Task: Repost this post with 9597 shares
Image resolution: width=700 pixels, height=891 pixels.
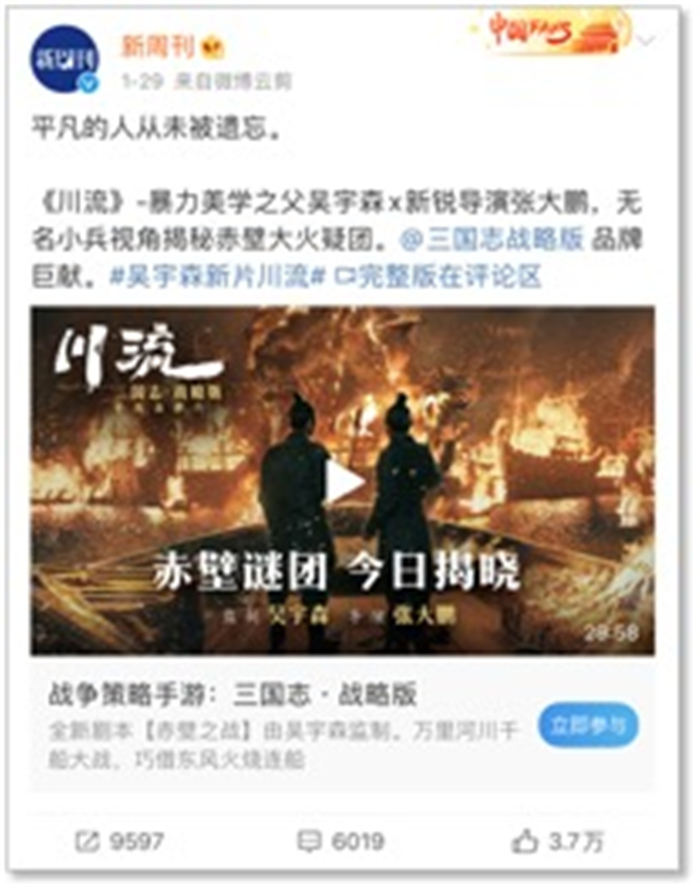Action: pos(125,842)
